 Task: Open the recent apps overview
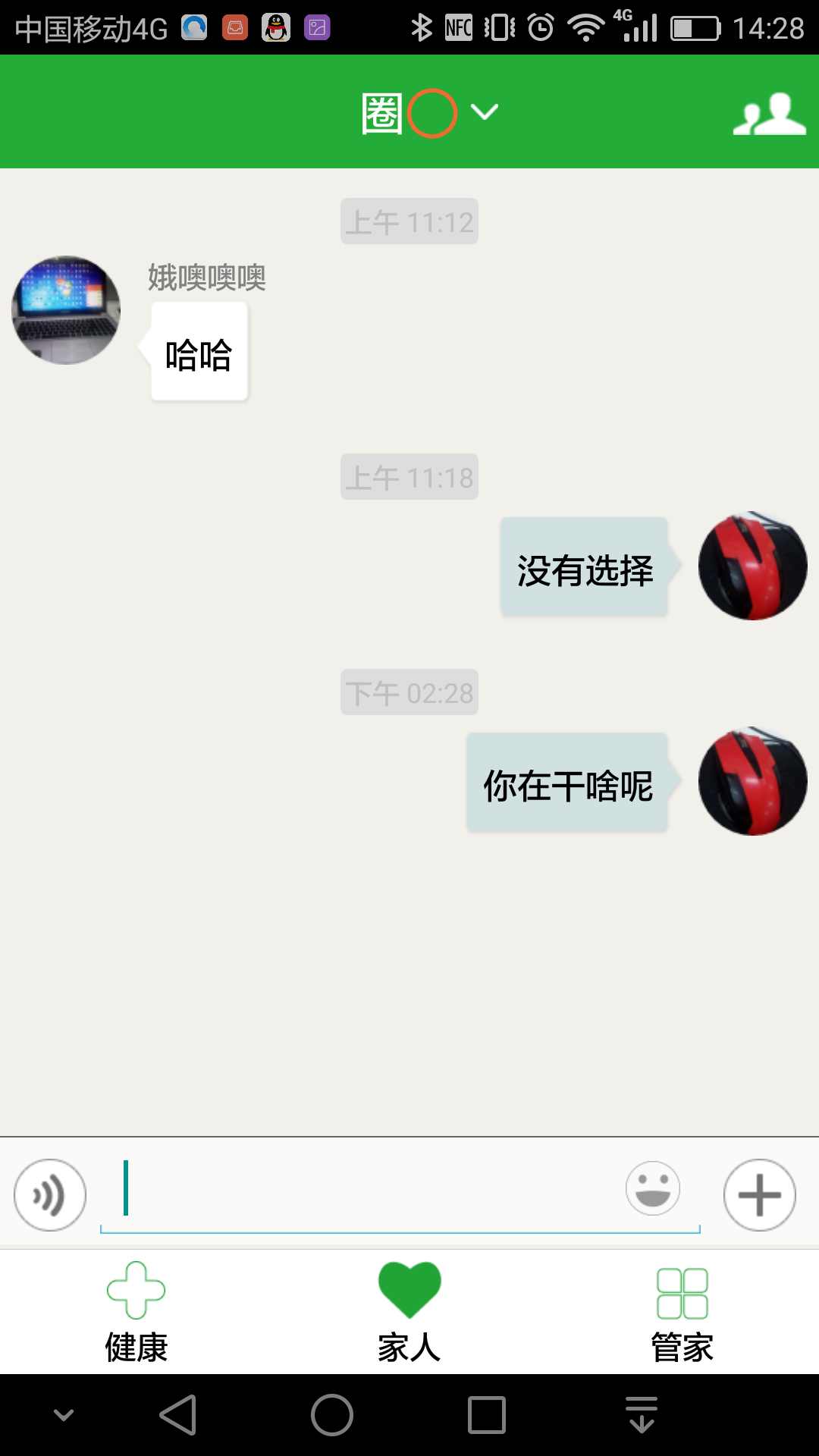click(487, 1415)
